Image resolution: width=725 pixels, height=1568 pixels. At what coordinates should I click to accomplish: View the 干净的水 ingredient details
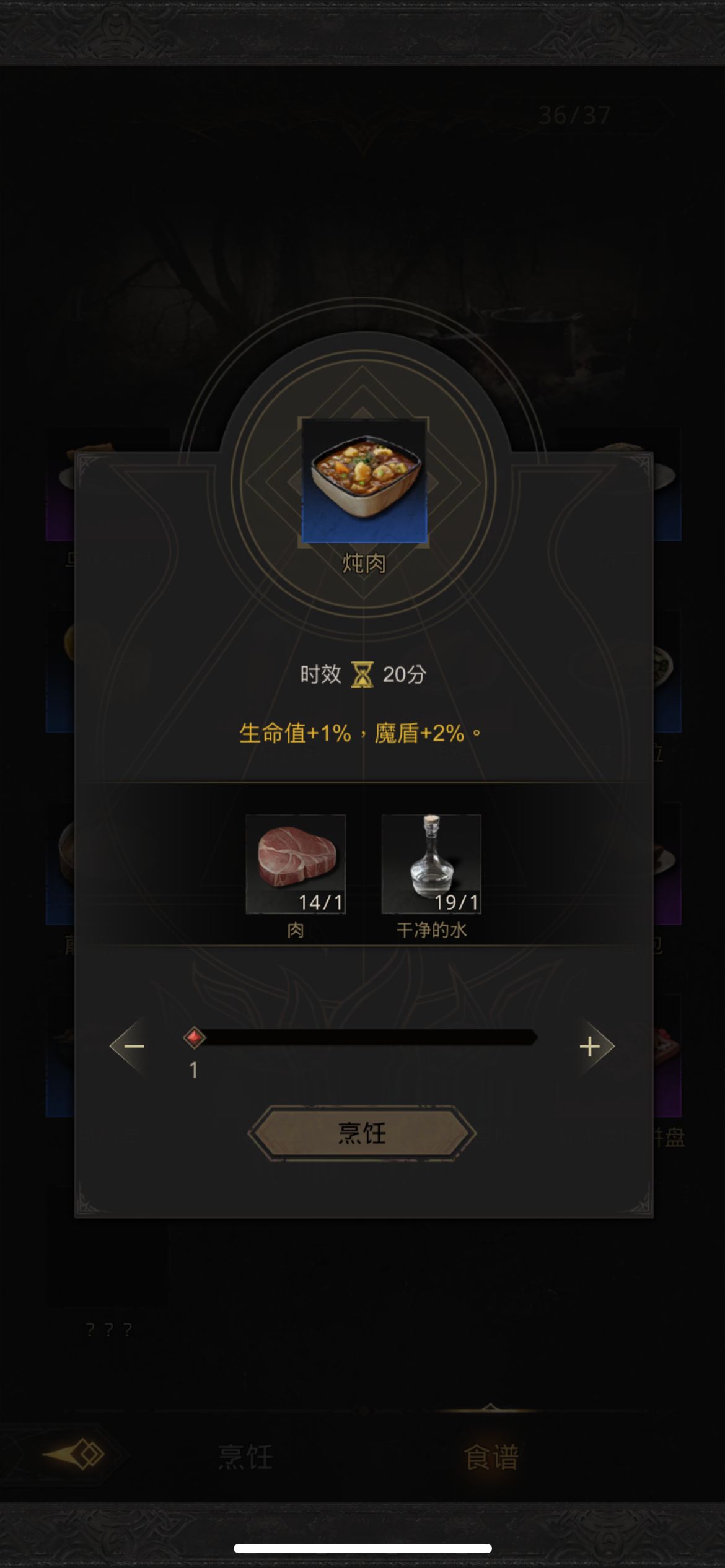[x=431, y=864]
